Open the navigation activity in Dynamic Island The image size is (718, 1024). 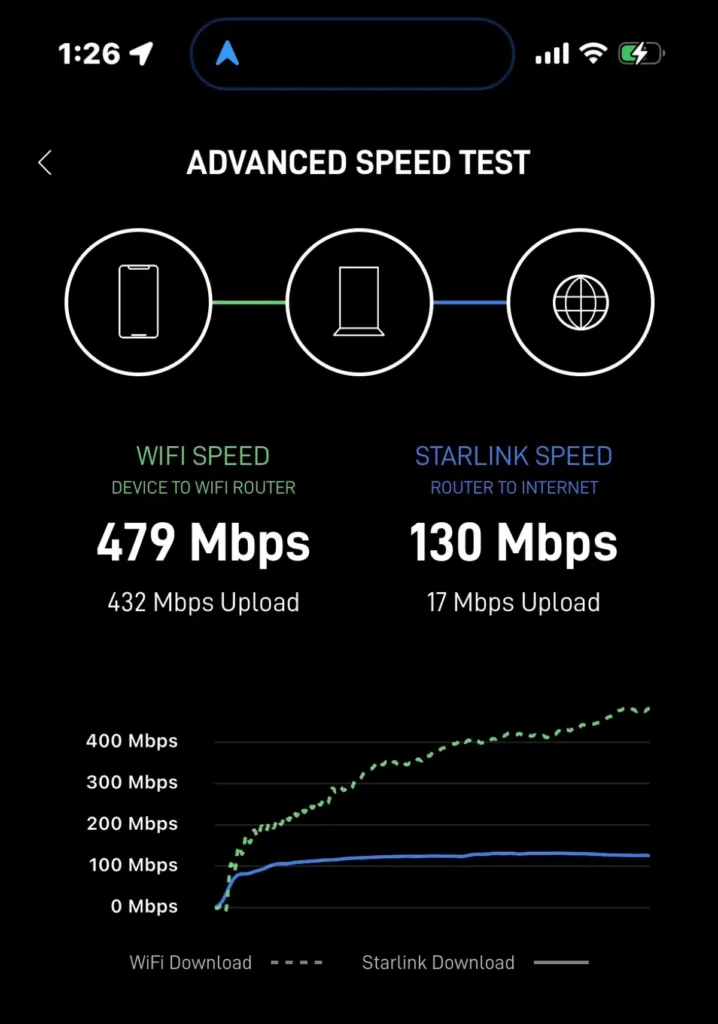point(351,54)
